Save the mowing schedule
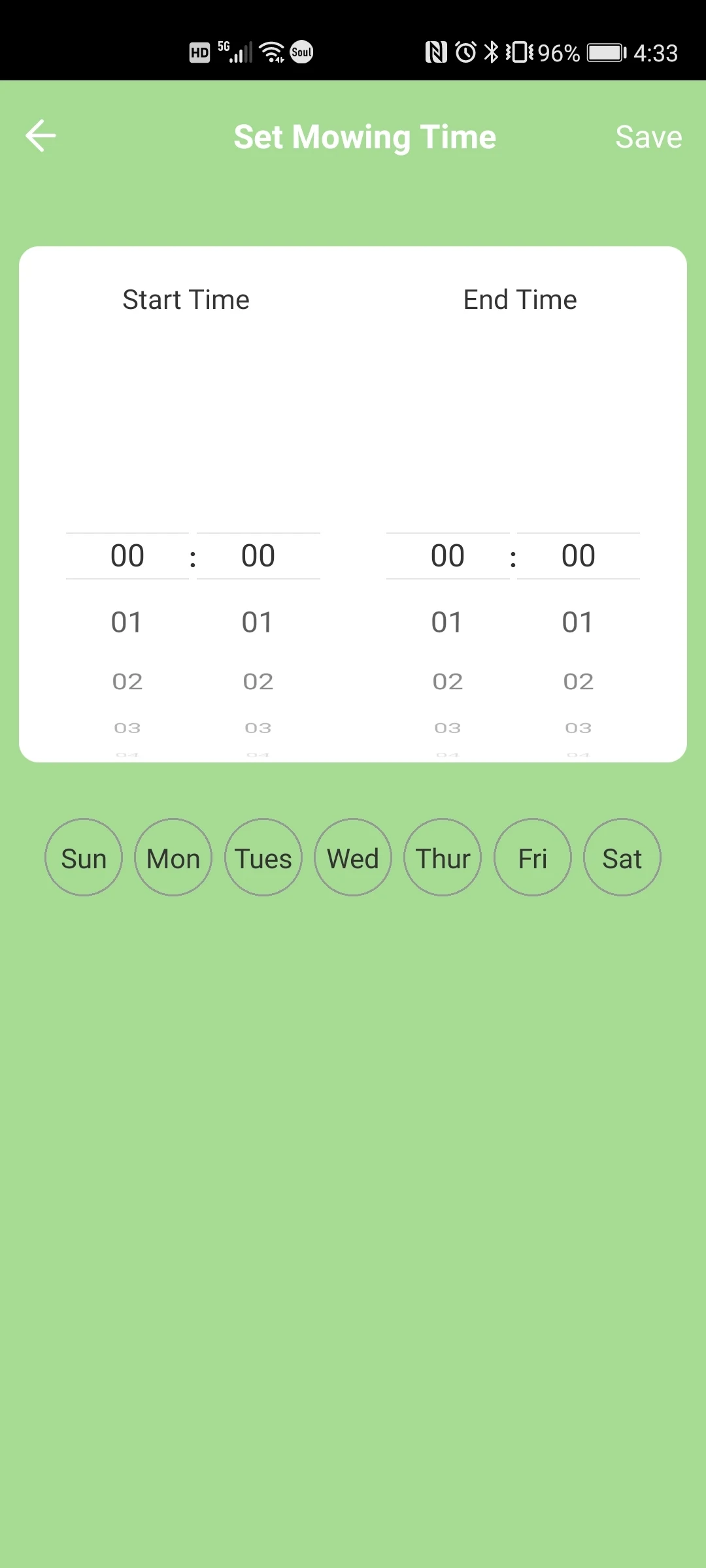Screen dimensions: 706x1568 (x=648, y=137)
